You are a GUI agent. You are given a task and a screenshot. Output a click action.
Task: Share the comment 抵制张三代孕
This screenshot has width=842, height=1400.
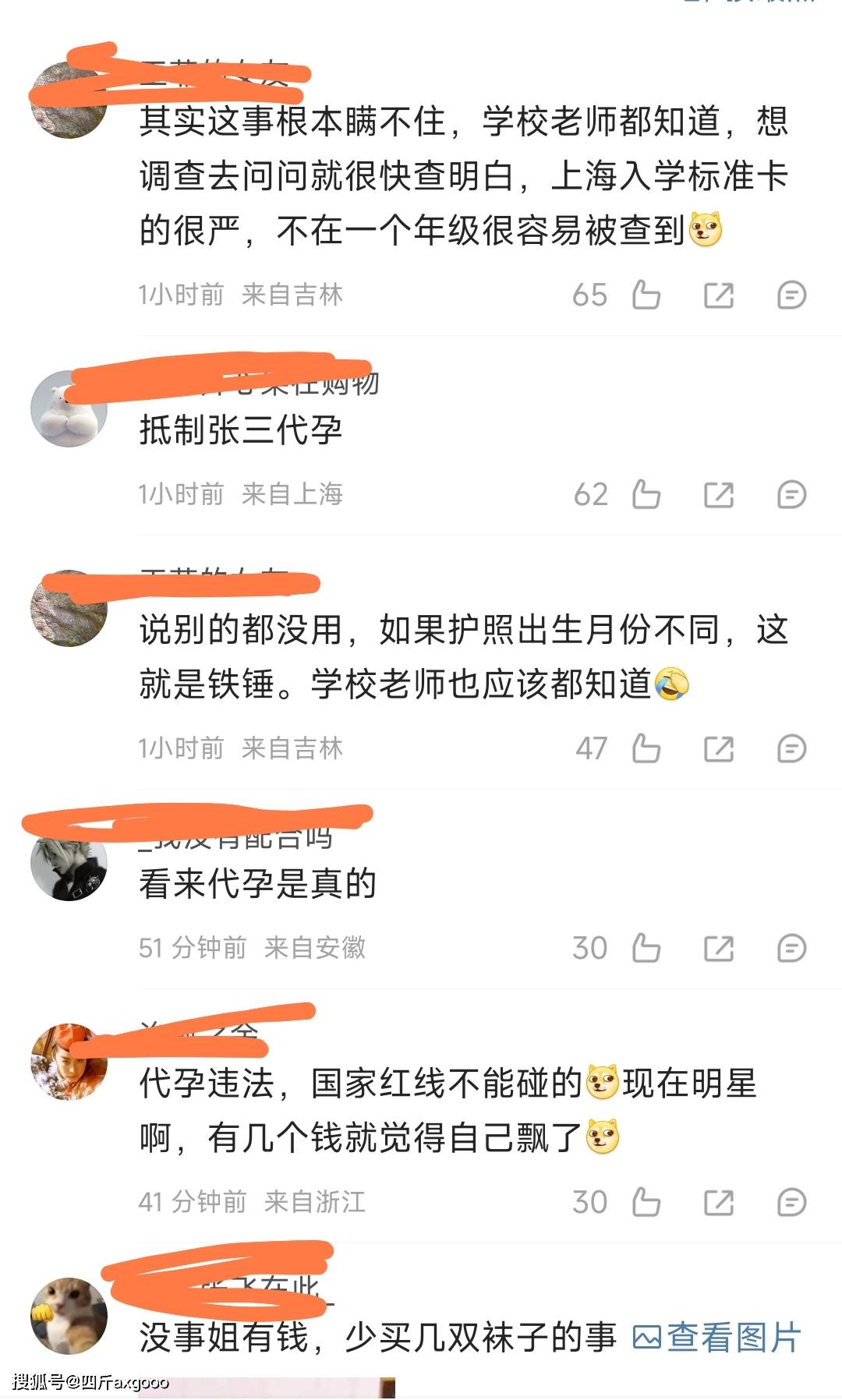click(719, 494)
